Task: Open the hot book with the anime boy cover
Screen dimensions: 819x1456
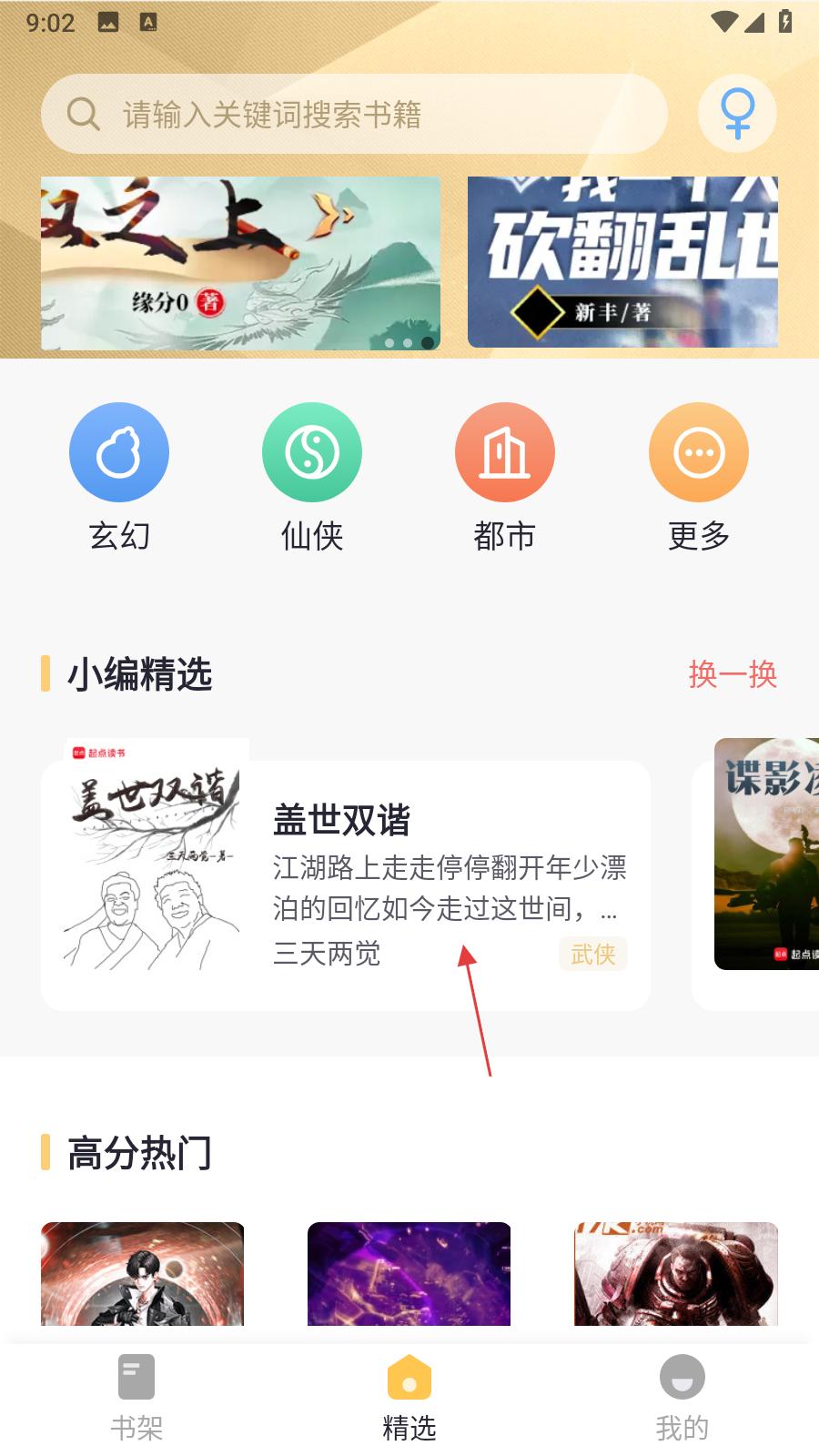Action: click(142, 1274)
